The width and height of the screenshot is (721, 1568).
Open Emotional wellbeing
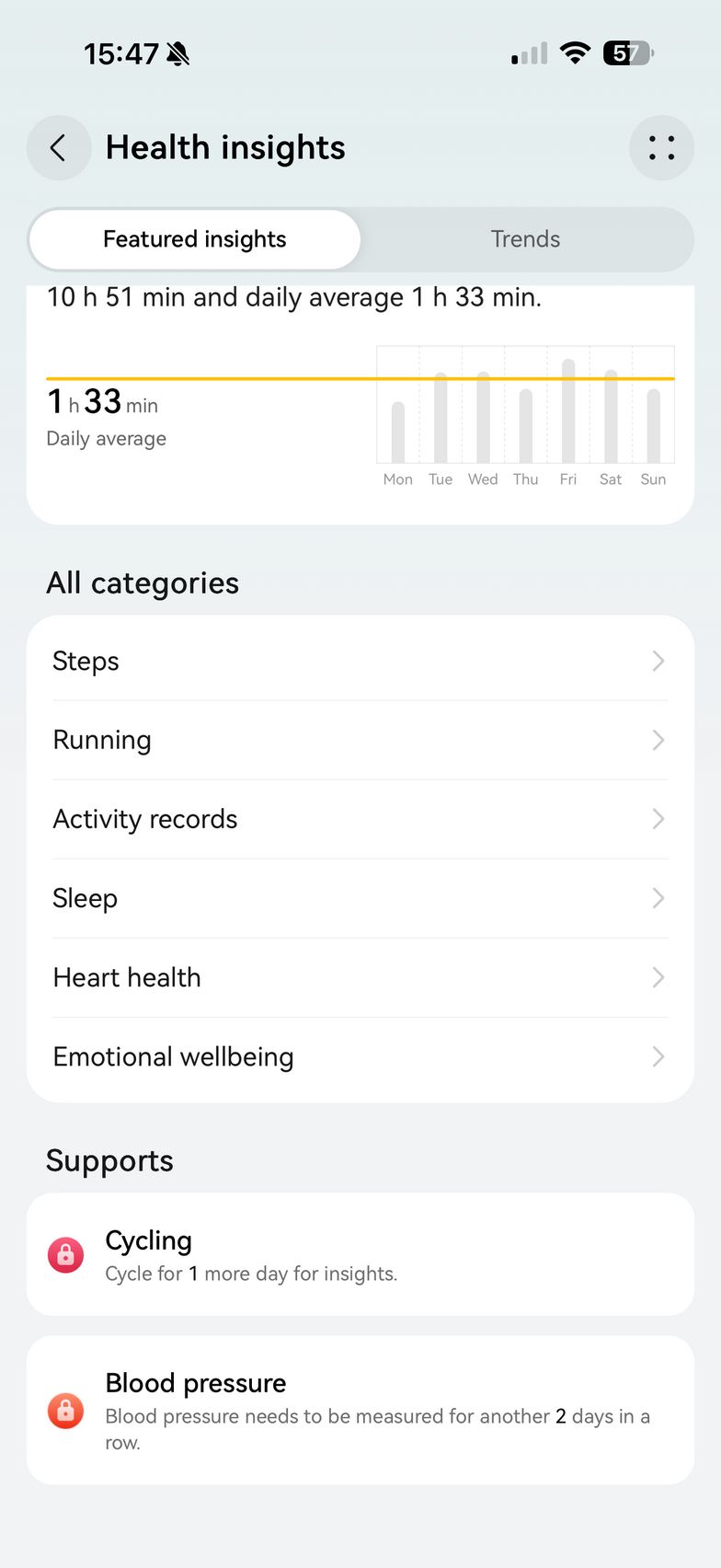point(360,1056)
